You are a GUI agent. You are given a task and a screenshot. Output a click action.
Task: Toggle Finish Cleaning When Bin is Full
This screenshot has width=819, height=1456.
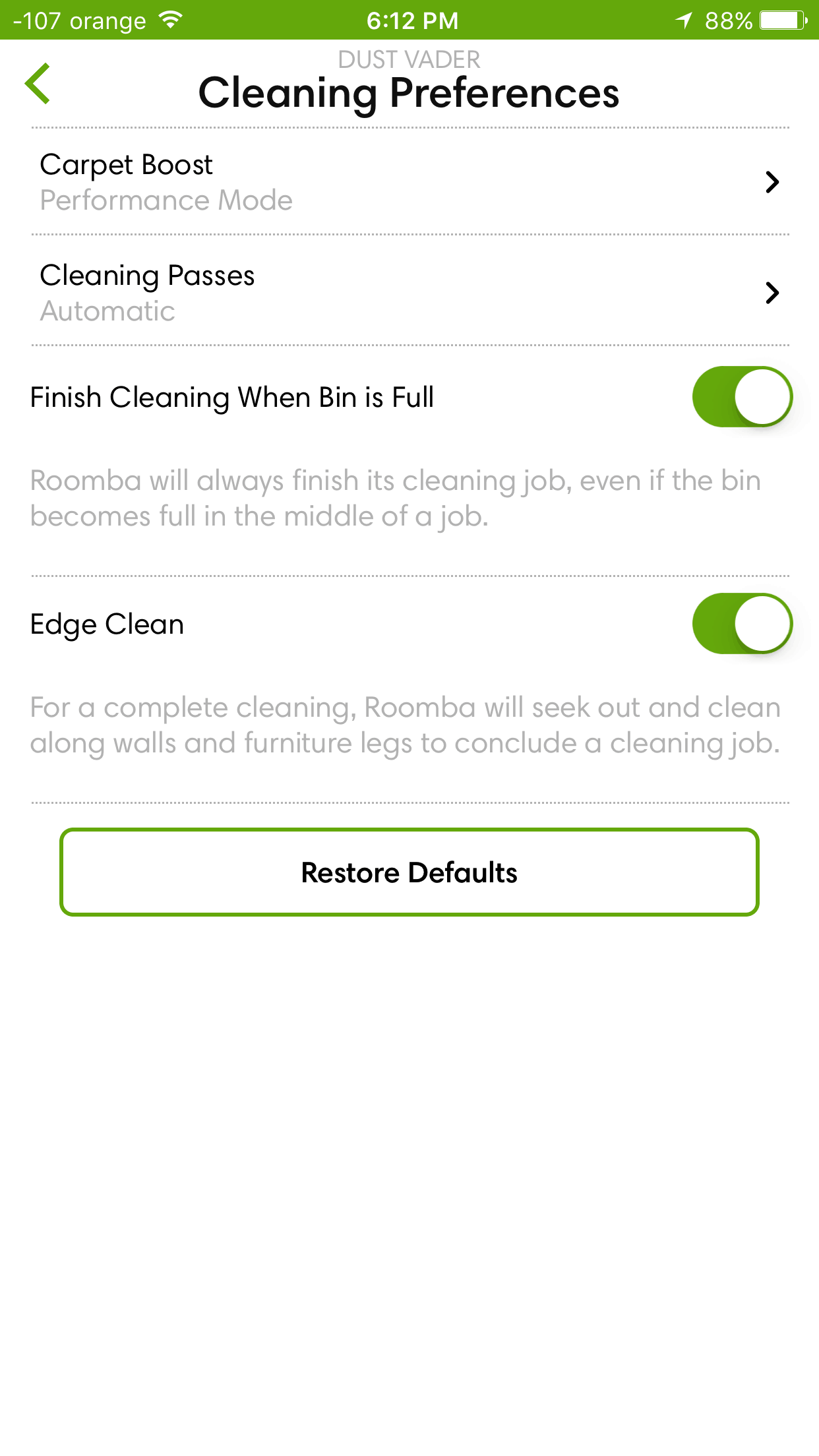tap(742, 397)
